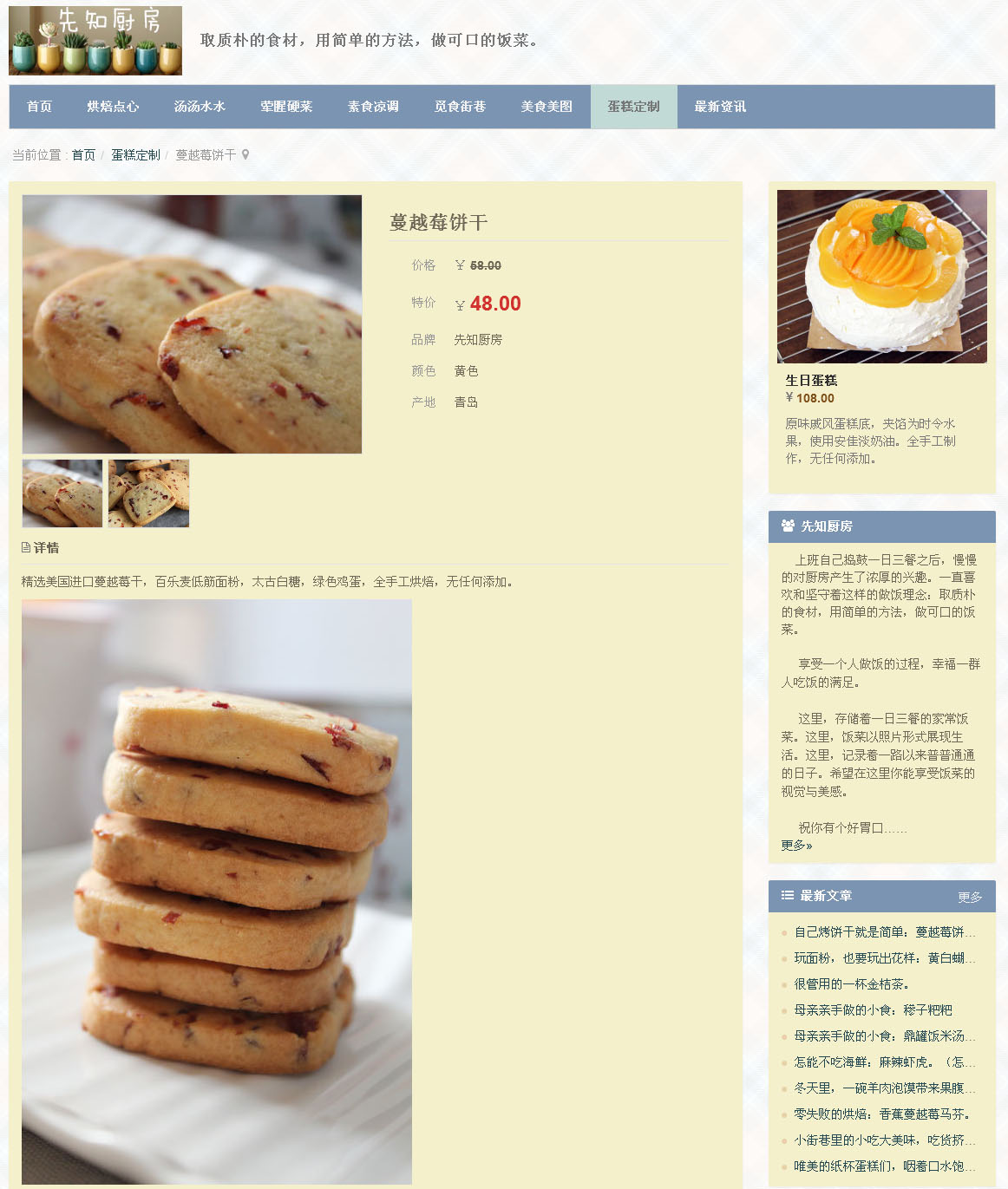Open 觅食街巷 in the nav bar
Screen dimensions: 1008x1189
coord(460,107)
